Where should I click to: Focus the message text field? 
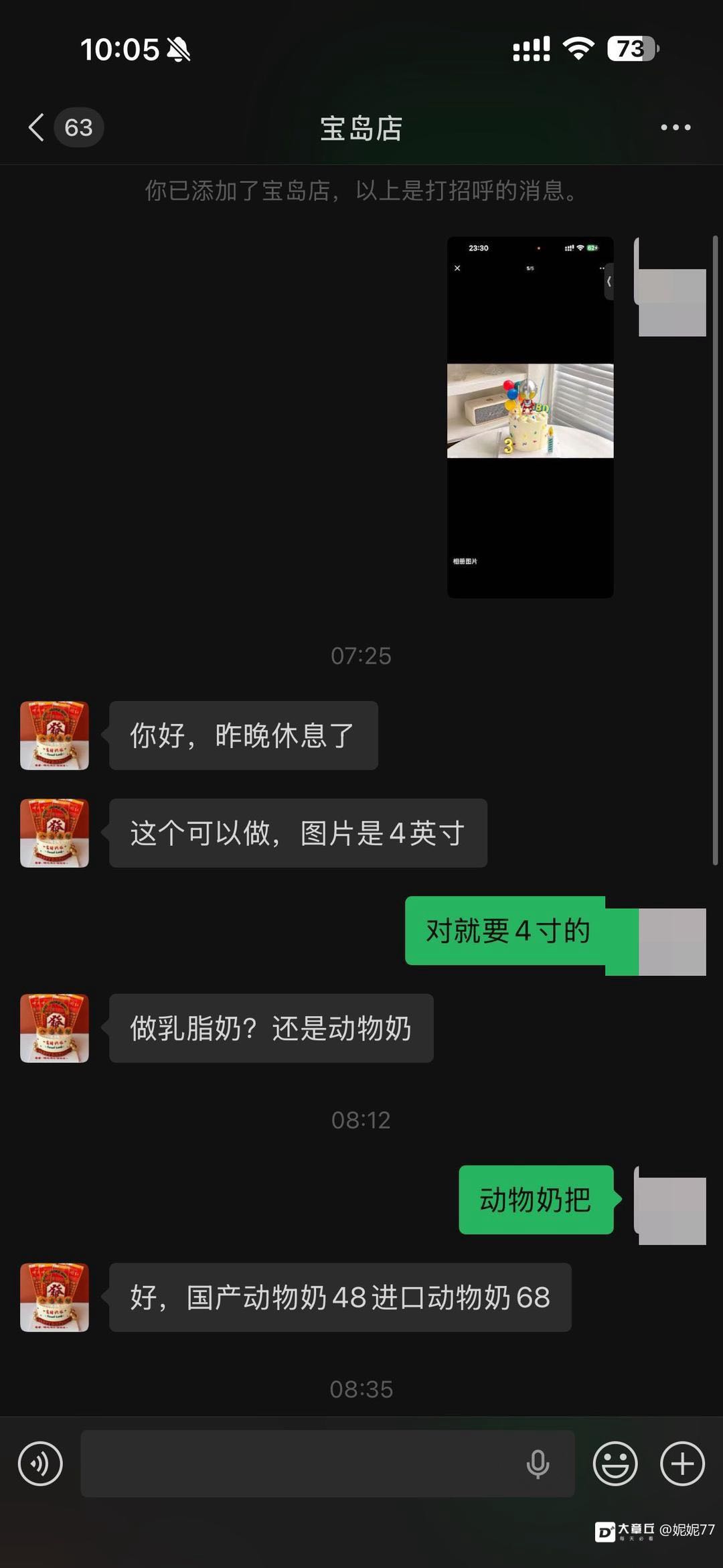coord(301,1464)
